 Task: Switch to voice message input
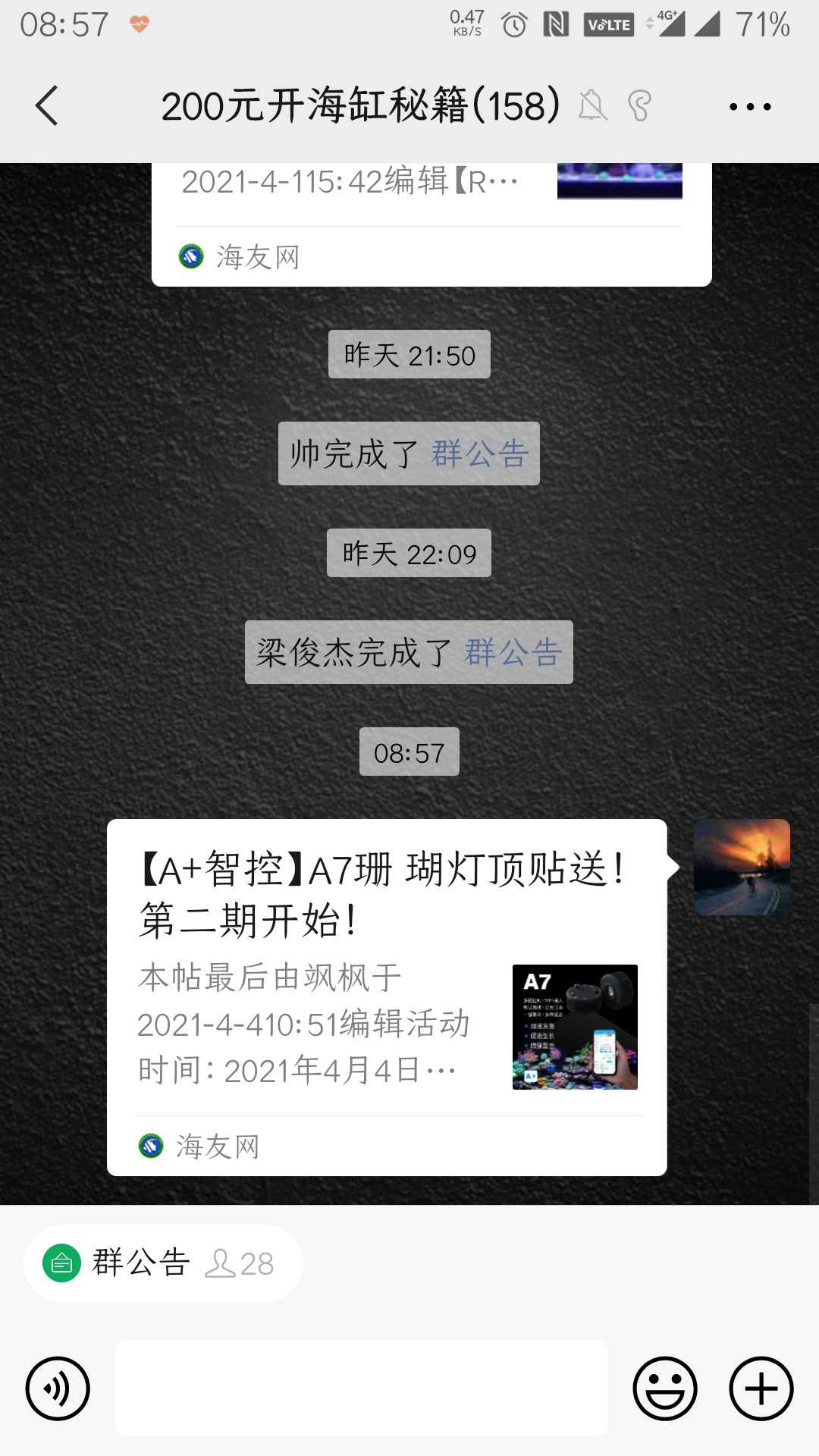coord(58,1389)
